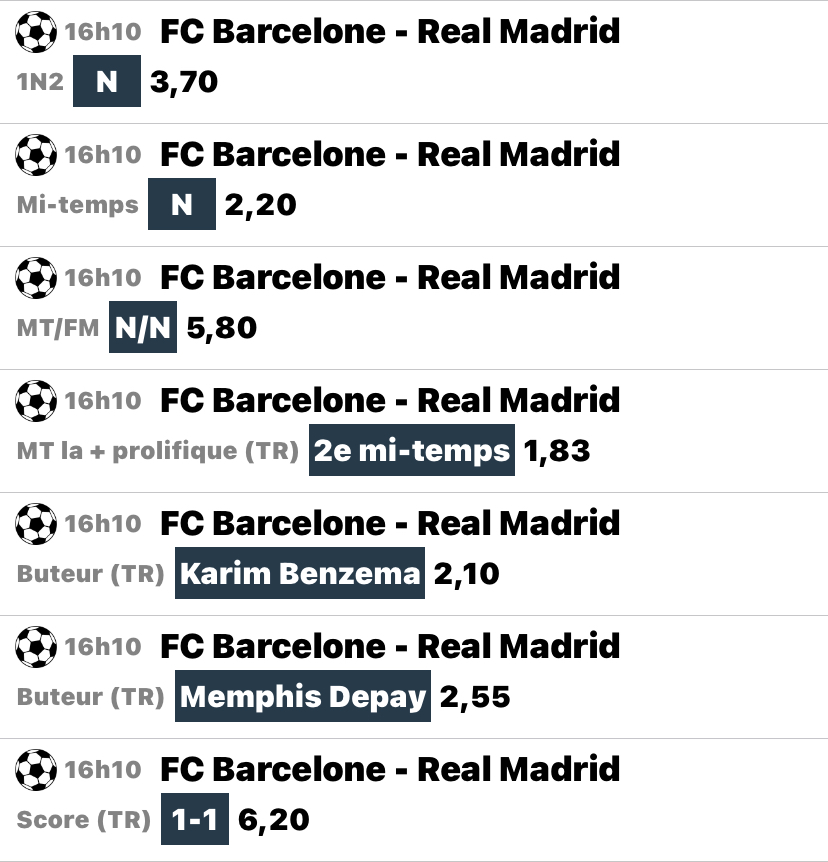View the 2e mi-temps most prolific half bet

click(x=411, y=451)
